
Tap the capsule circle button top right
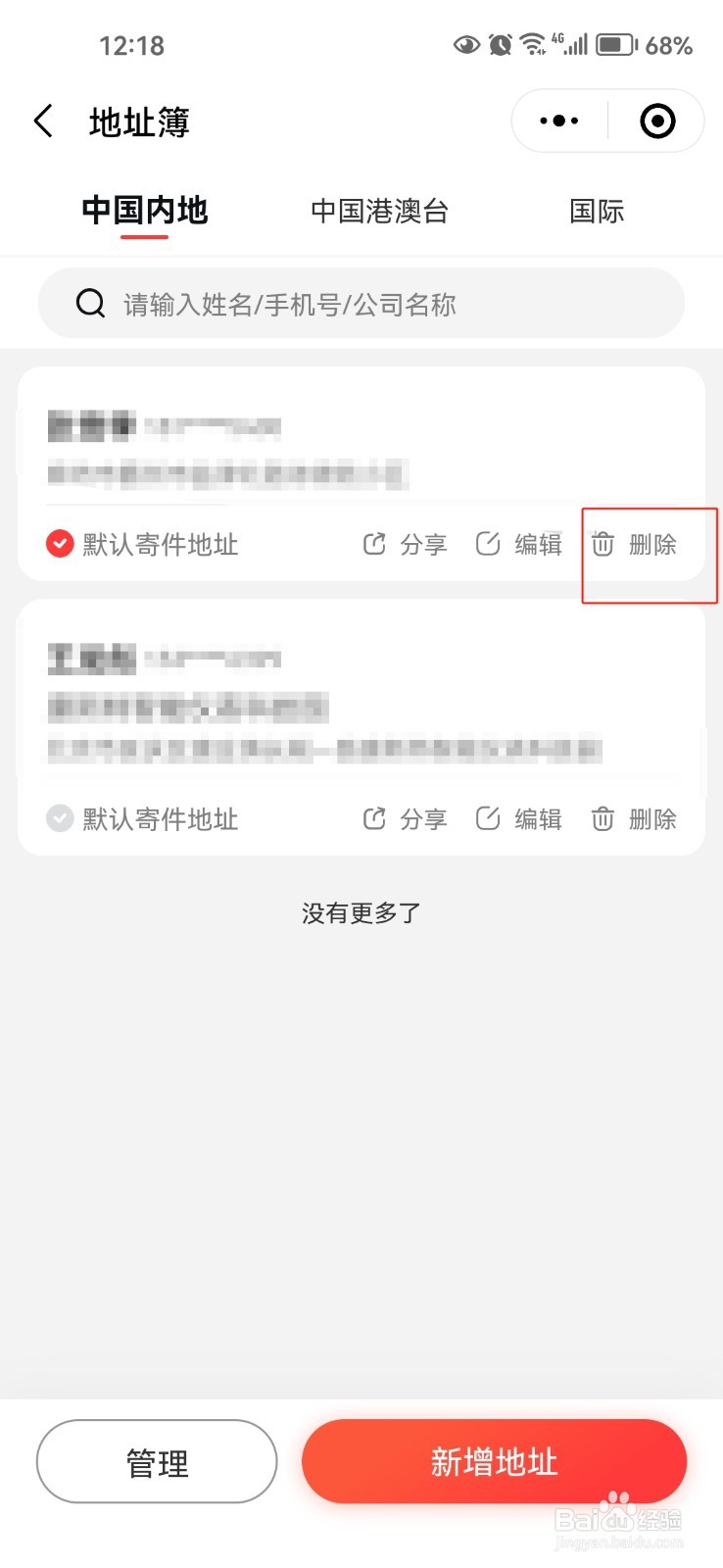point(656,121)
